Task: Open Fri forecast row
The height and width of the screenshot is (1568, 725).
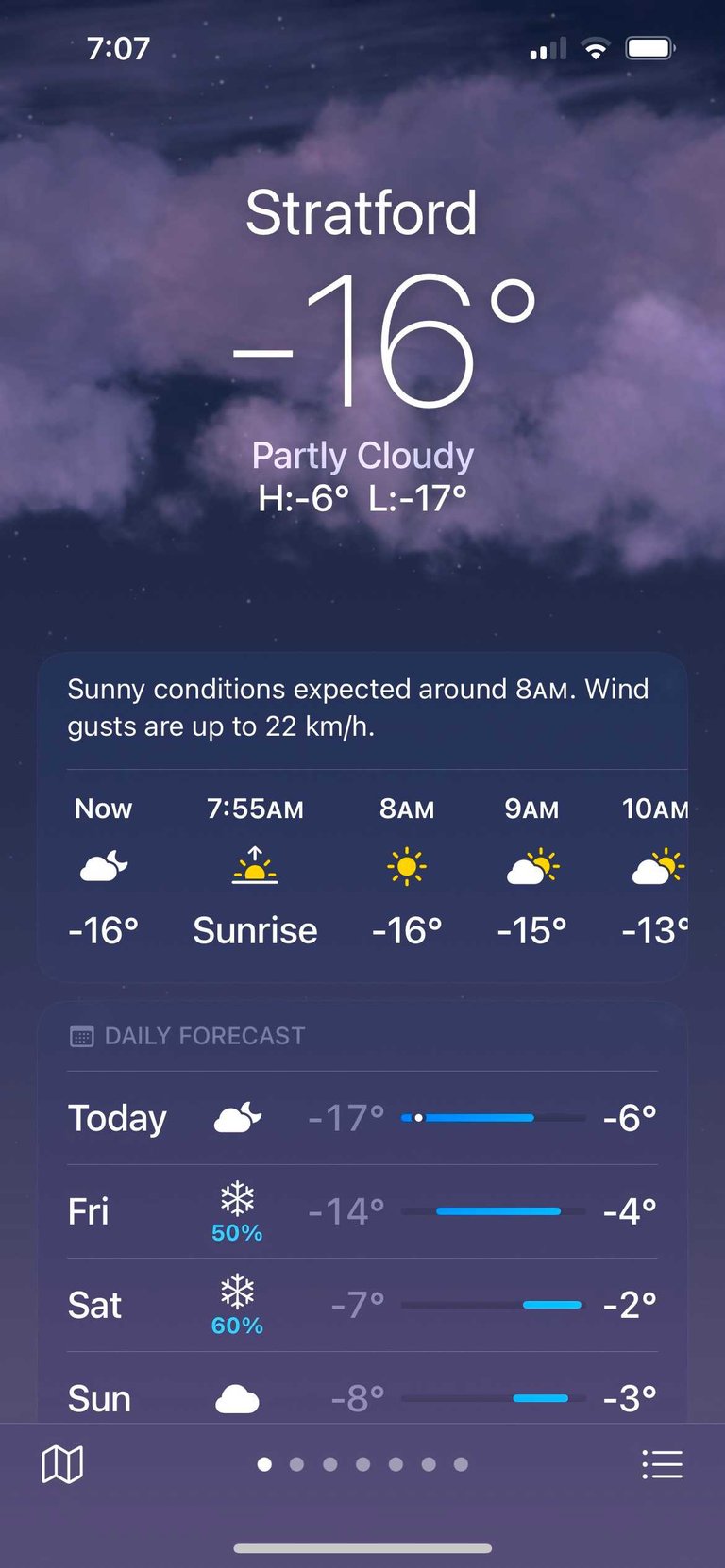Action: [362, 1211]
